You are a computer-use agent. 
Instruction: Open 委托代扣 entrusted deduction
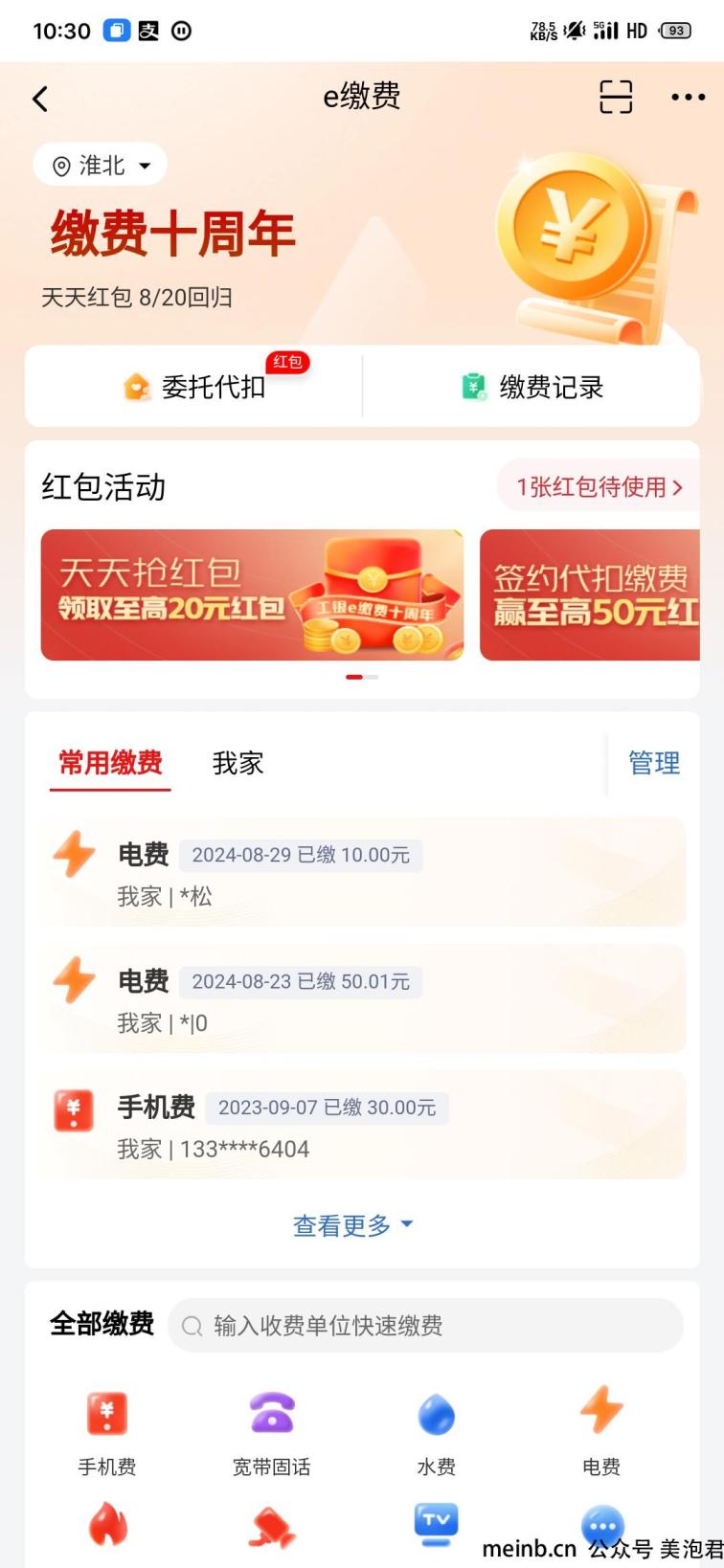(194, 387)
